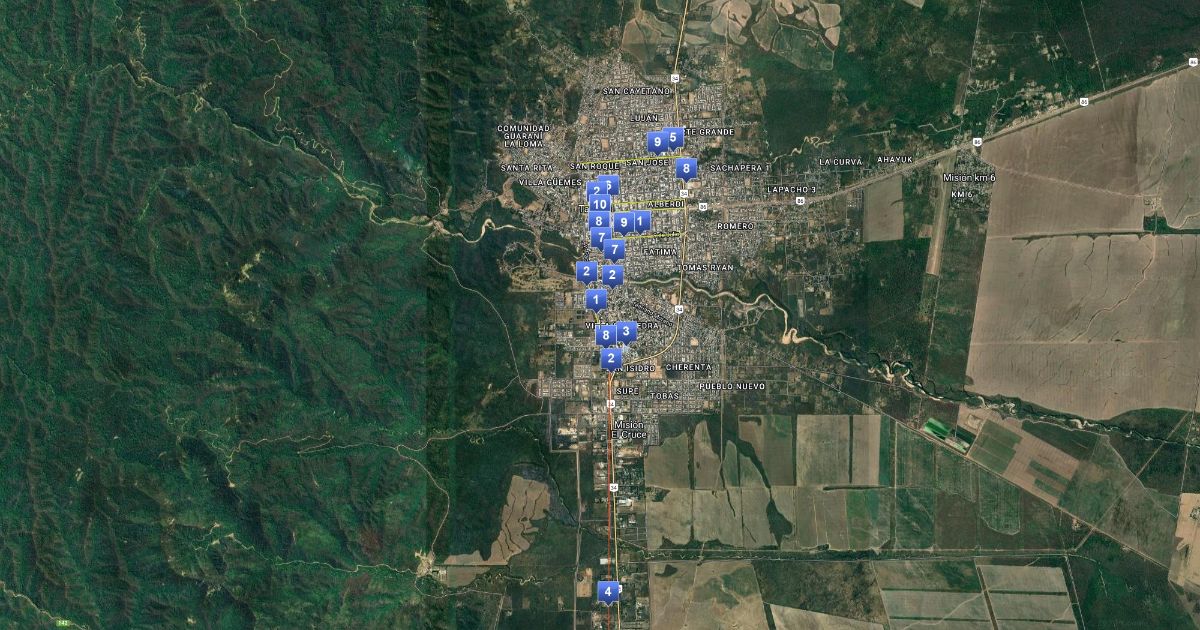Open marker 3 on the map
Screen dimensions: 1200x630
click(627, 331)
